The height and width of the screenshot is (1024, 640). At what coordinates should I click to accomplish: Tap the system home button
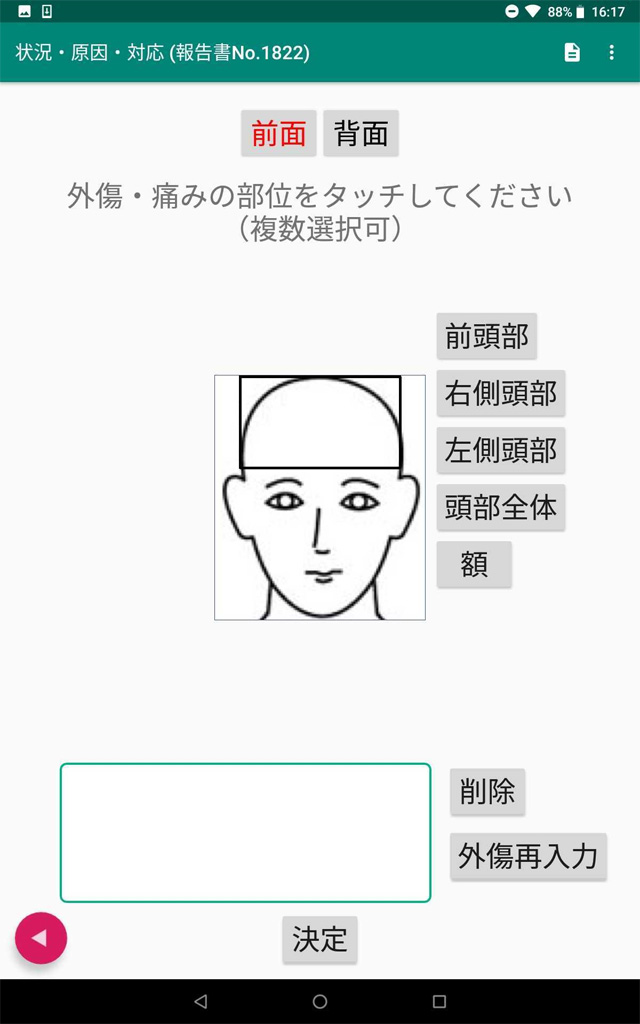tap(320, 1001)
